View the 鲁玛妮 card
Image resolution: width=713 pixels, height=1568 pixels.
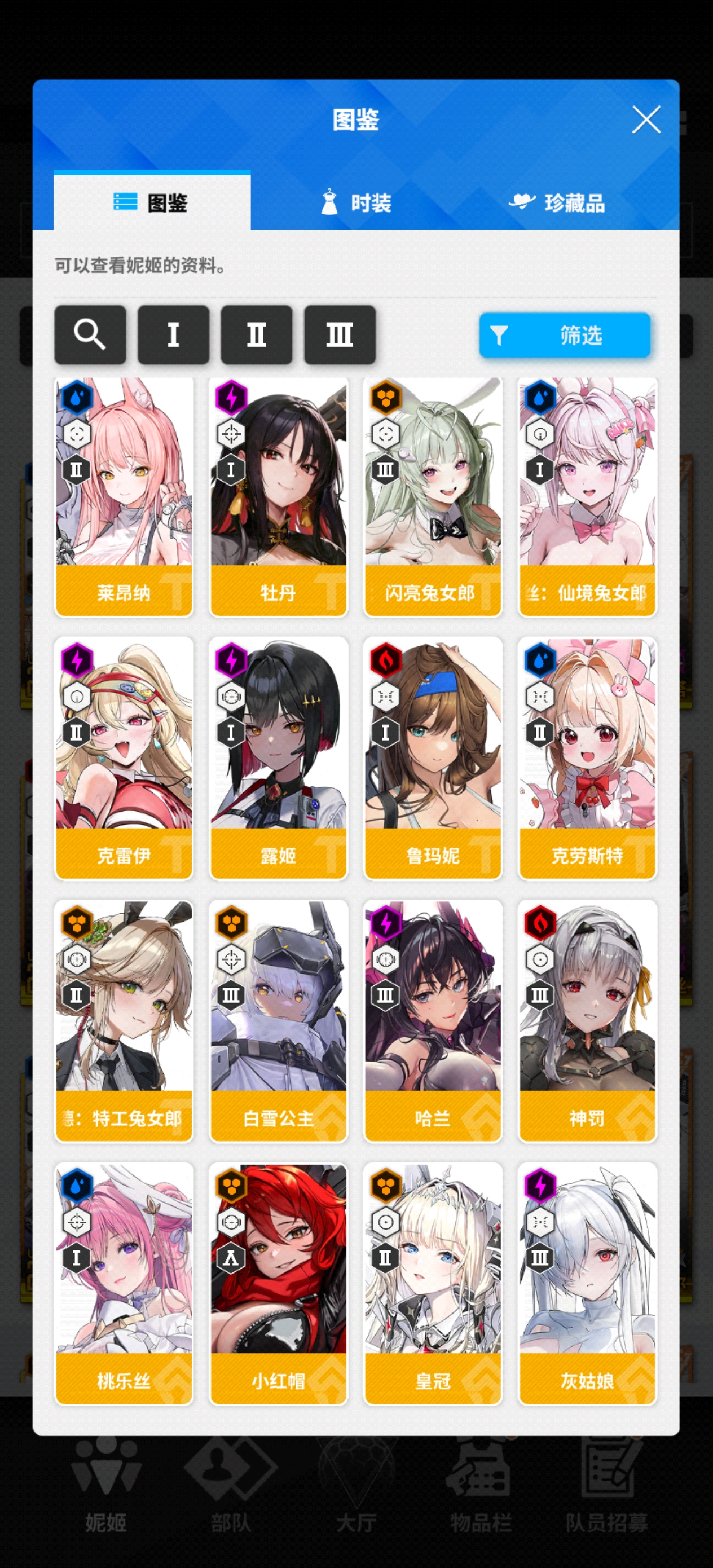[x=433, y=758]
